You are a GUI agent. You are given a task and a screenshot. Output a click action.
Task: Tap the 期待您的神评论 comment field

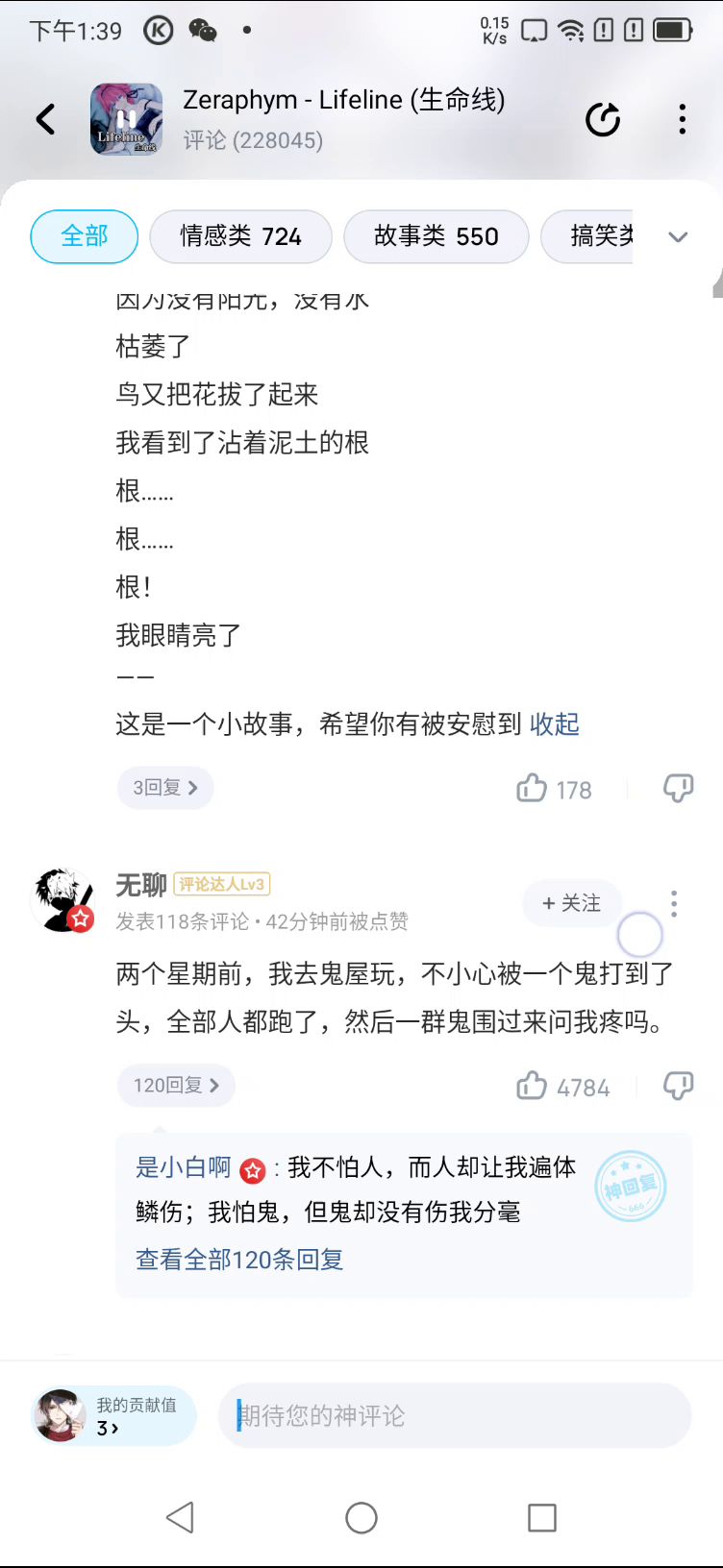pos(454,1415)
